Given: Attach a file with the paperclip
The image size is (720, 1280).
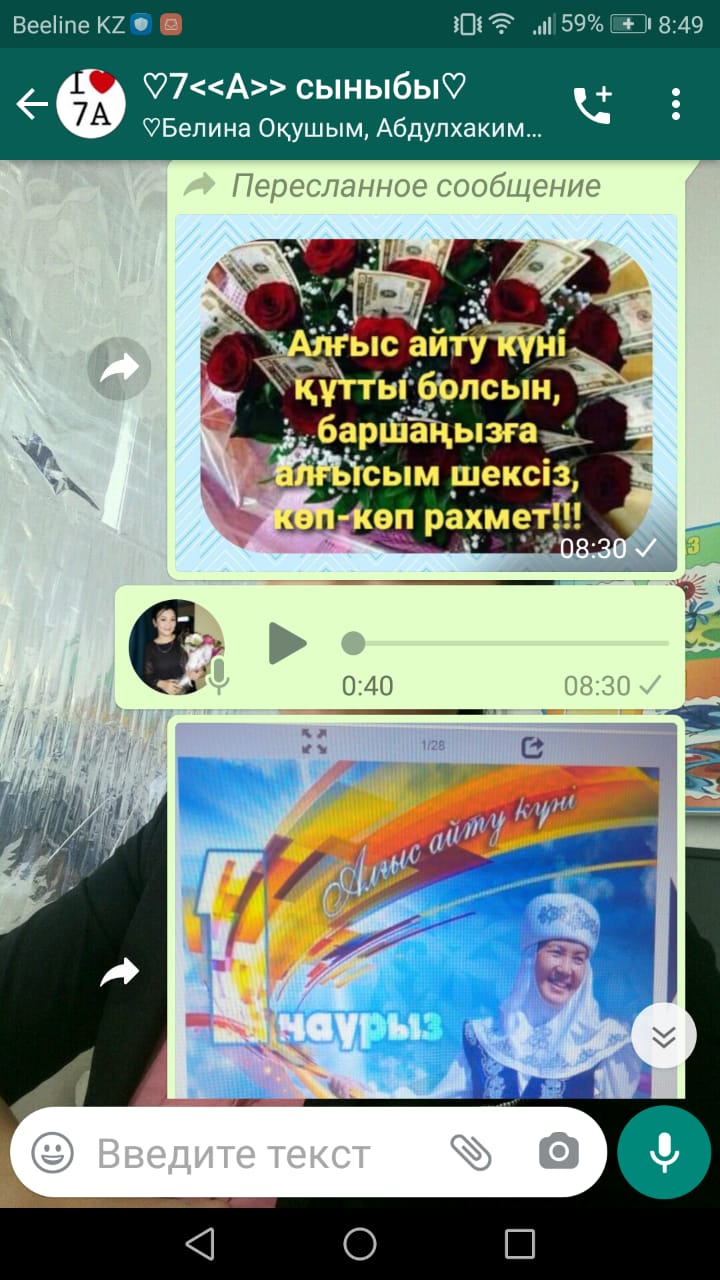Looking at the screenshot, I should click(x=470, y=1153).
